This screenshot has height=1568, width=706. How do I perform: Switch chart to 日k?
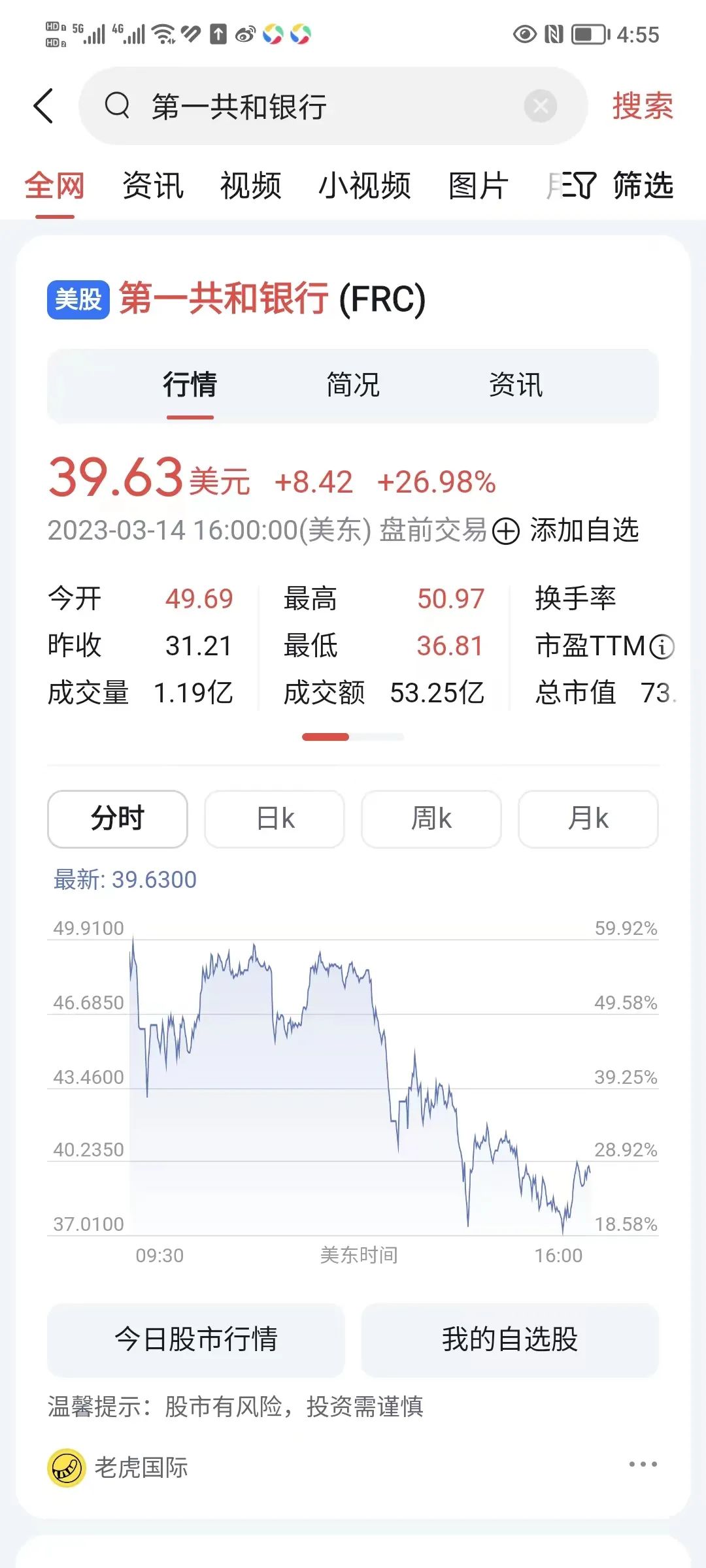click(275, 819)
